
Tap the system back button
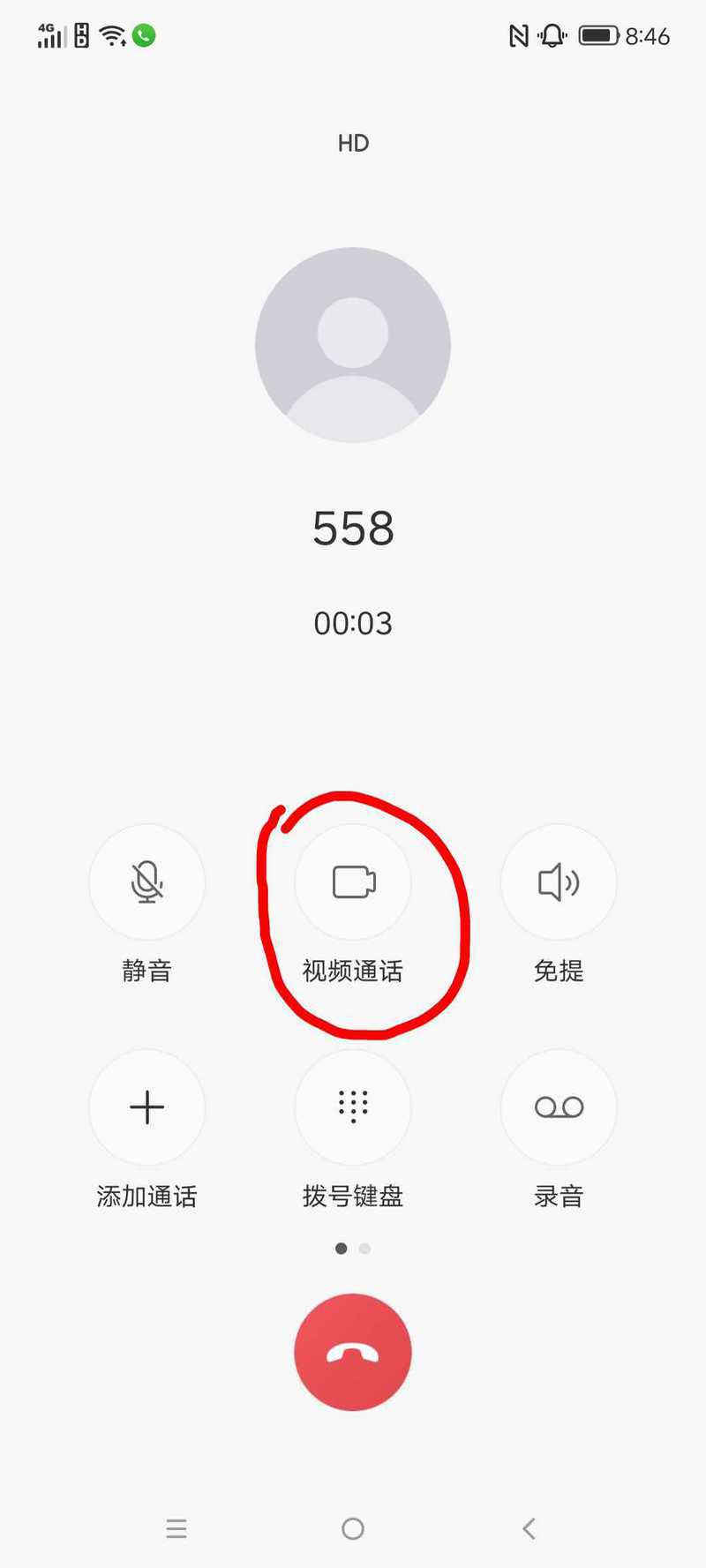(529, 1528)
